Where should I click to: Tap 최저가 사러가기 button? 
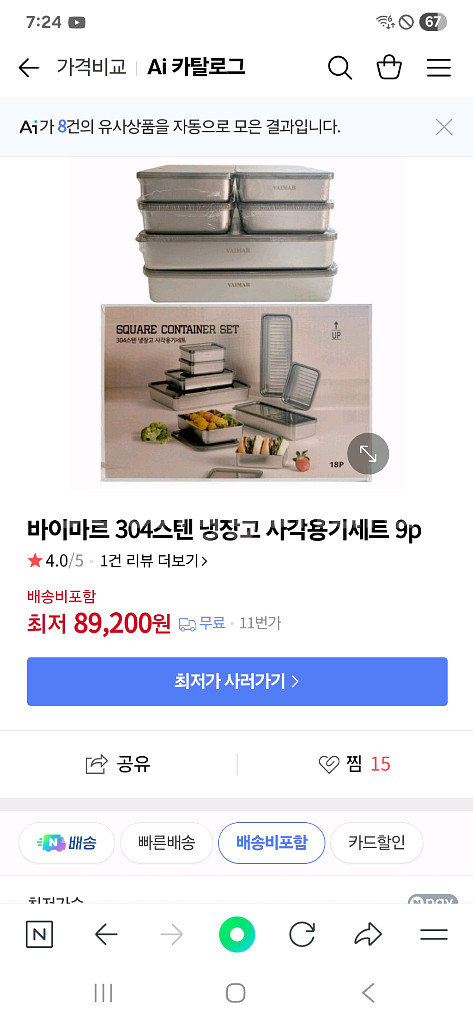click(x=237, y=681)
